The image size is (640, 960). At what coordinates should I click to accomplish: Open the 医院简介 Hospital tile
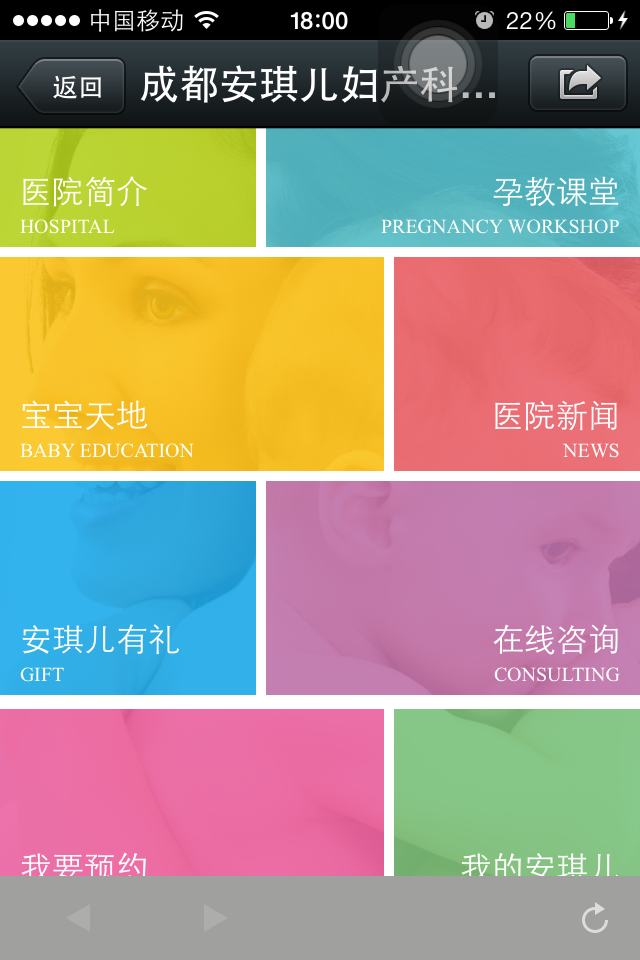tap(128, 188)
